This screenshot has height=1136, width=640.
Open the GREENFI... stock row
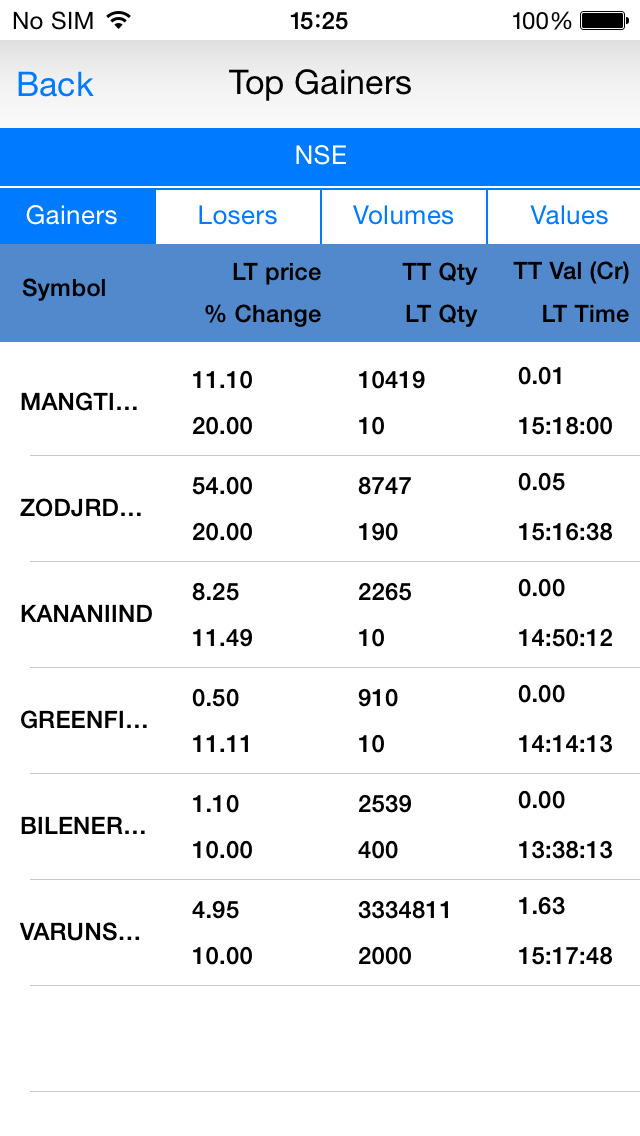coord(320,720)
